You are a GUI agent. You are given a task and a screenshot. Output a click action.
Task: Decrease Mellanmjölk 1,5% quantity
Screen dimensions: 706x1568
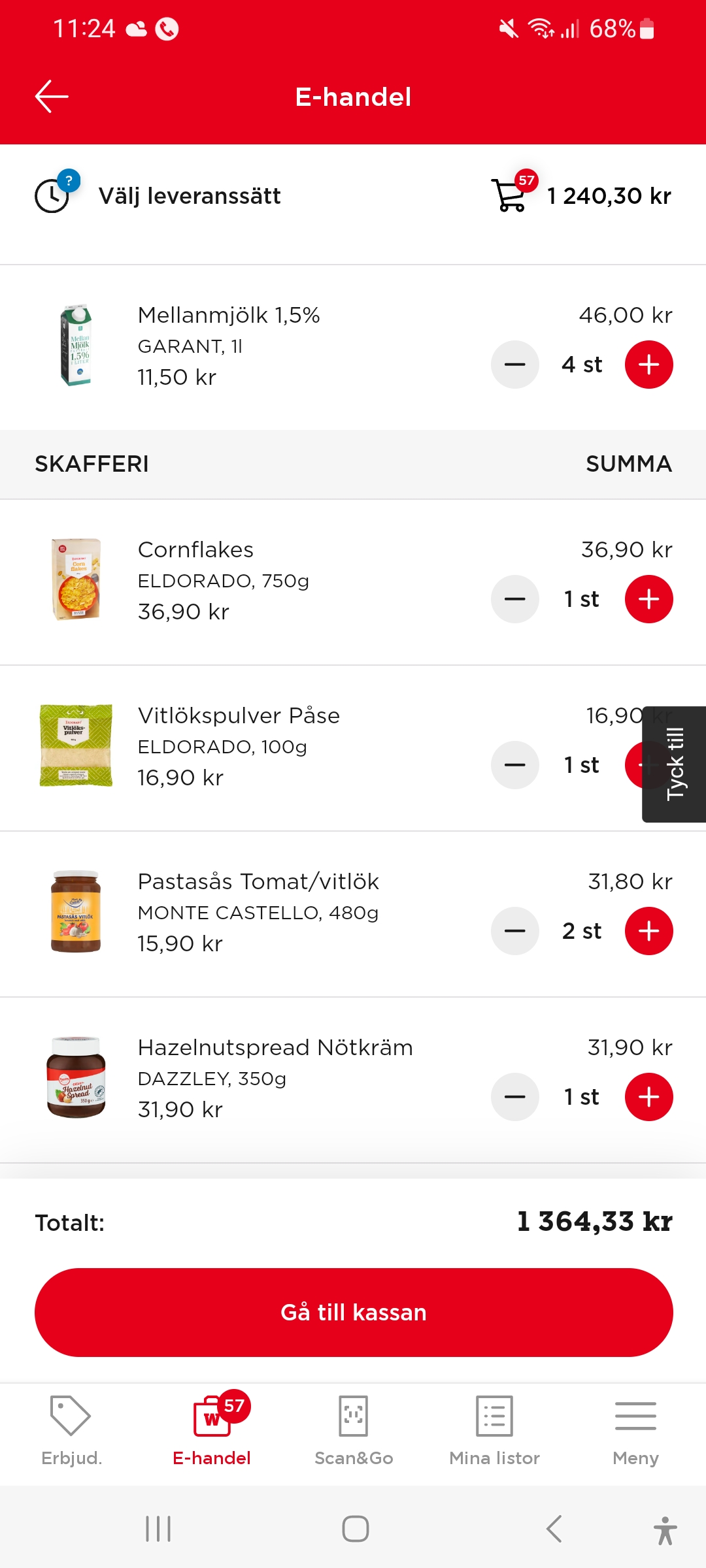[515, 365]
